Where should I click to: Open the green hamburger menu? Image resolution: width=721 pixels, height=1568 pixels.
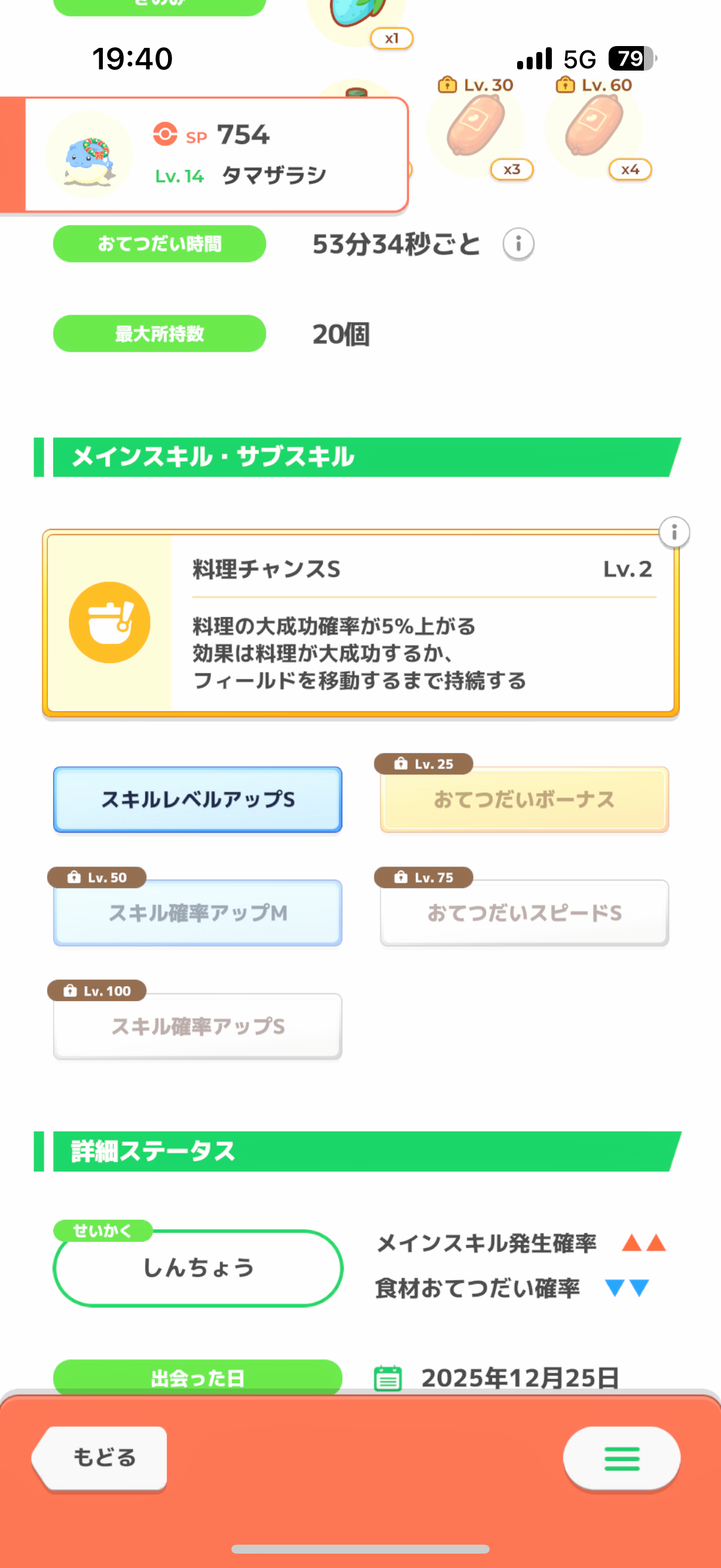(621, 1458)
